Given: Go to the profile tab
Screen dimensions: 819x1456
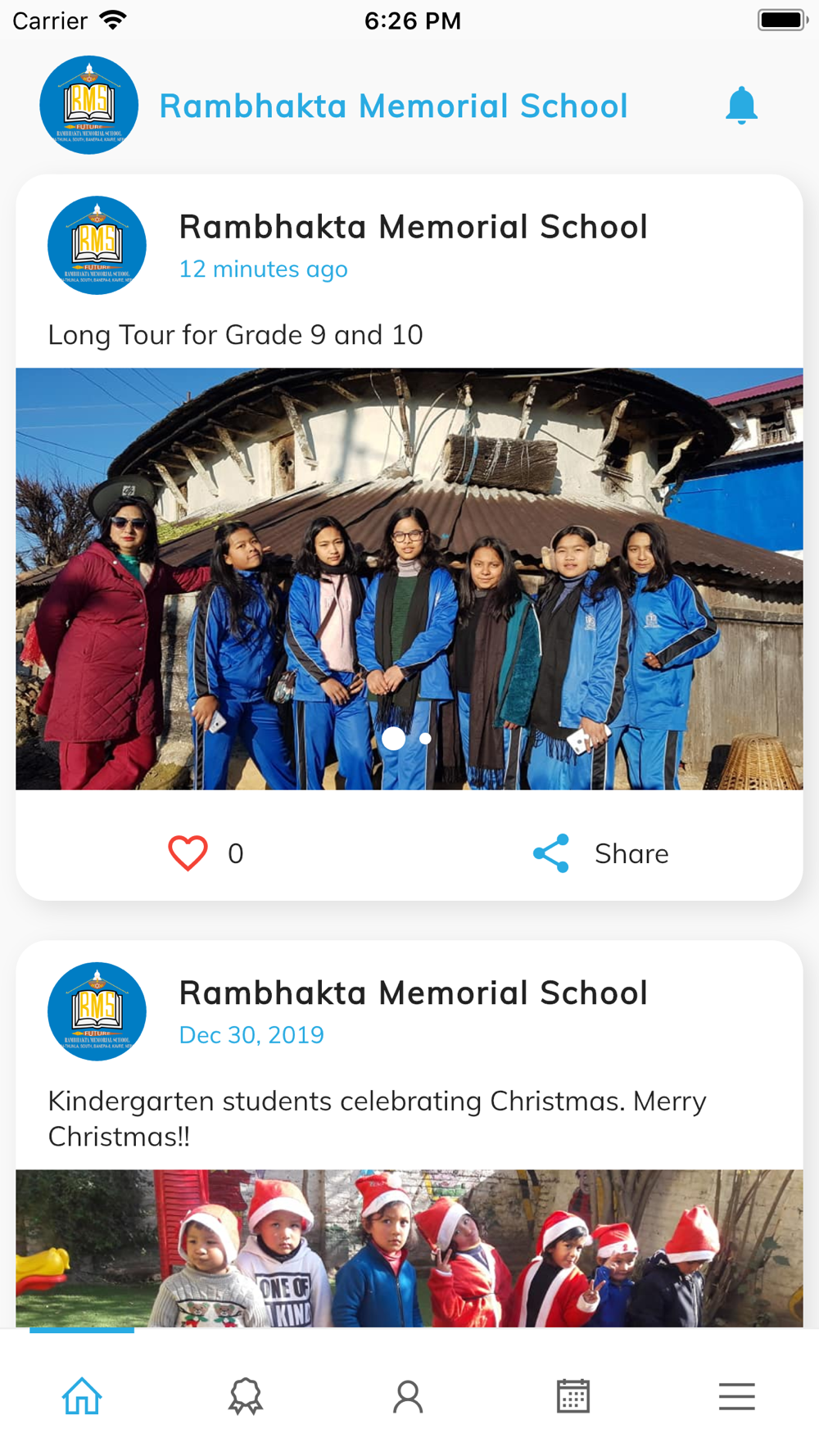Looking at the screenshot, I should pos(408,1396).
